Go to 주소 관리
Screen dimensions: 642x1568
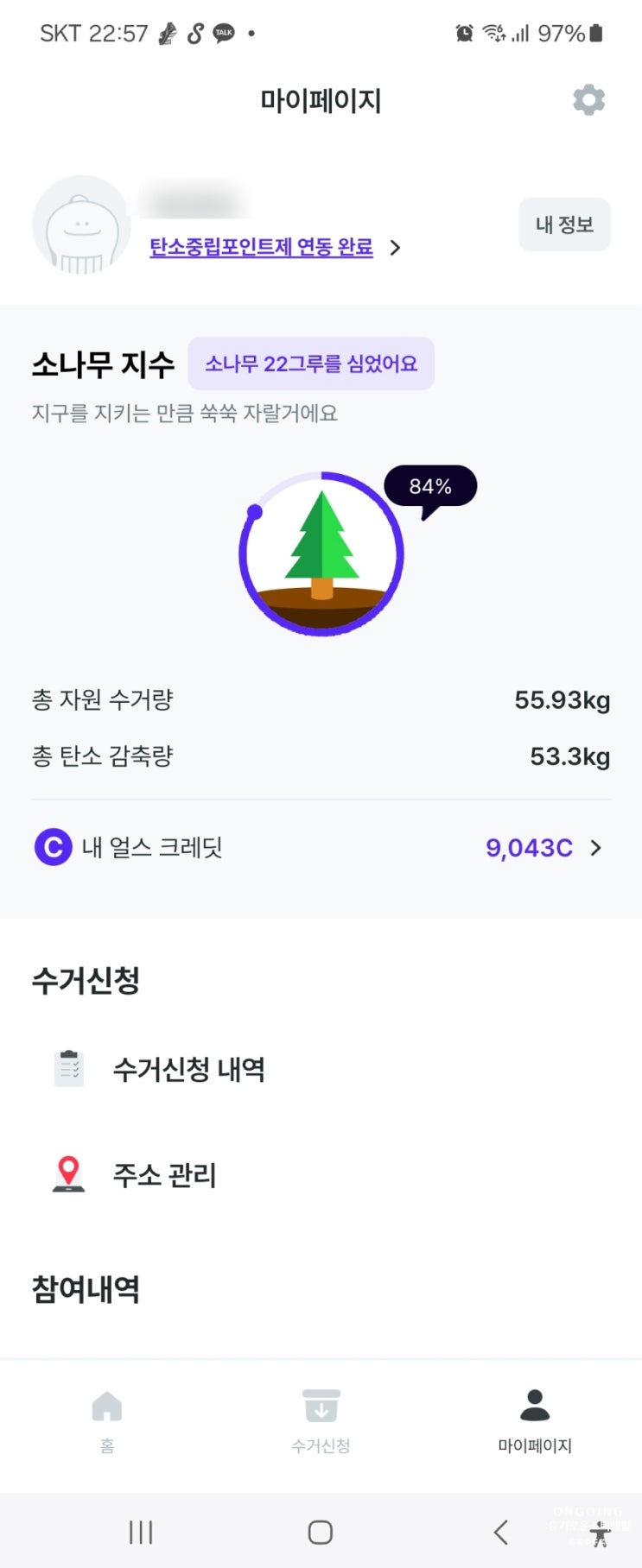tap(164, 1175)
